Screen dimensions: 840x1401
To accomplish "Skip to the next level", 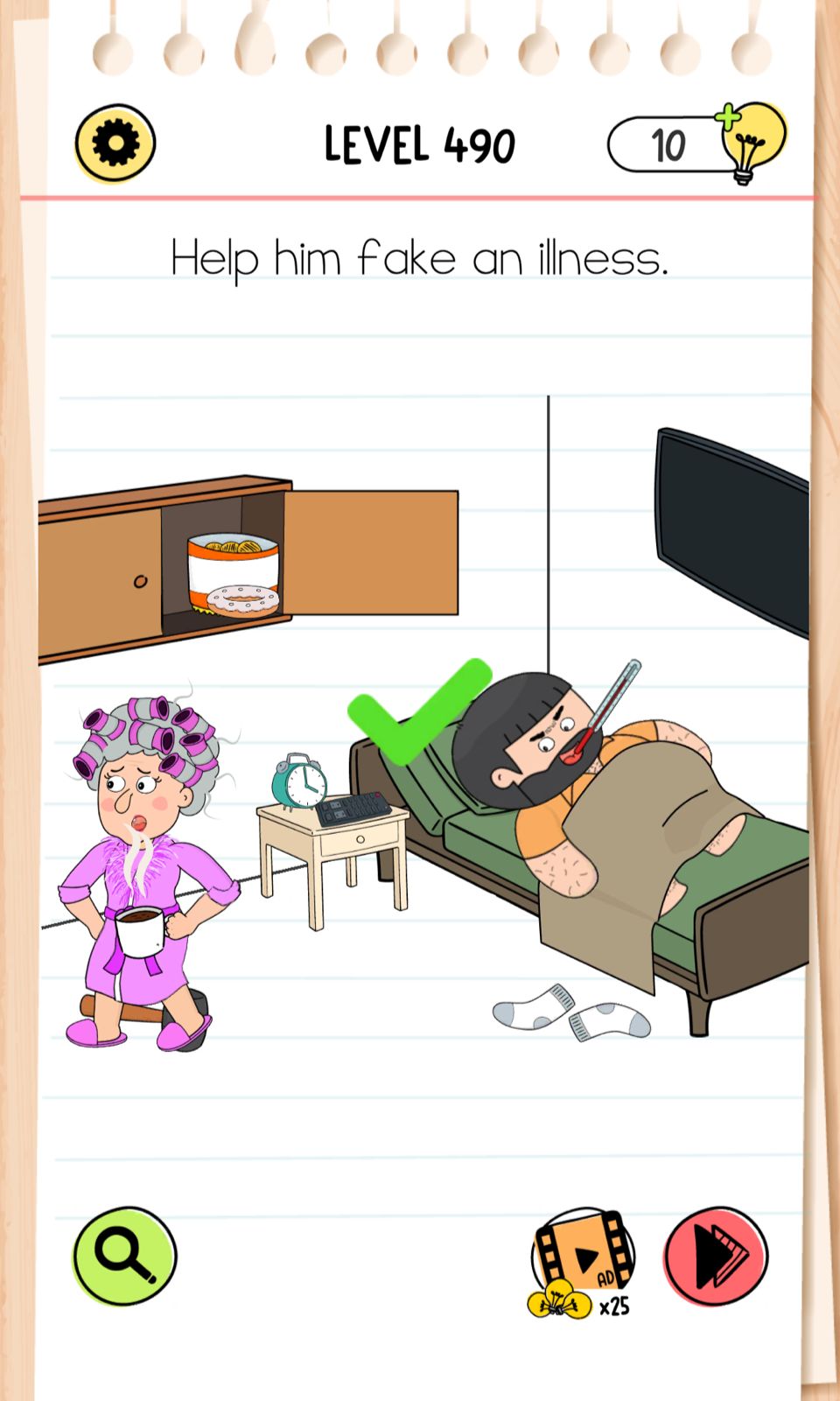I will (716, 1257).
